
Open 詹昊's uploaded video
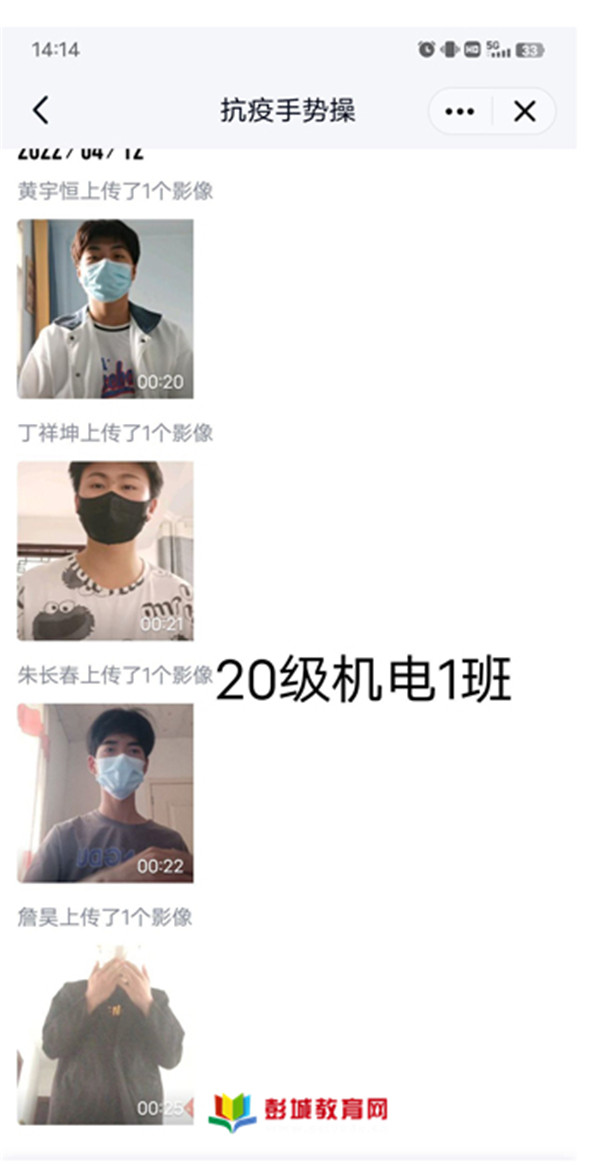105,1034
